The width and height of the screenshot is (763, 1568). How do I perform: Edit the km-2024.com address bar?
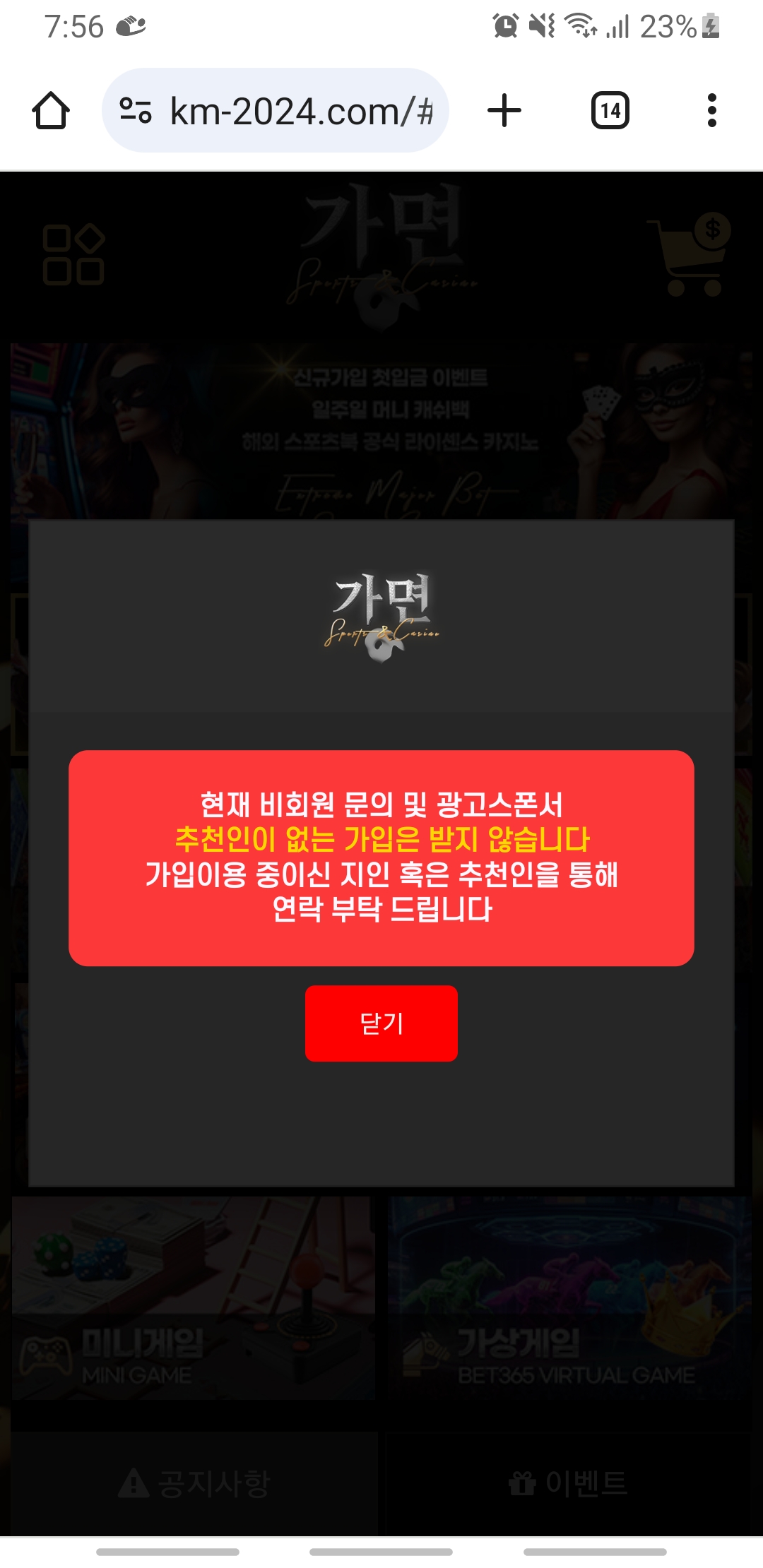[300, 111]
